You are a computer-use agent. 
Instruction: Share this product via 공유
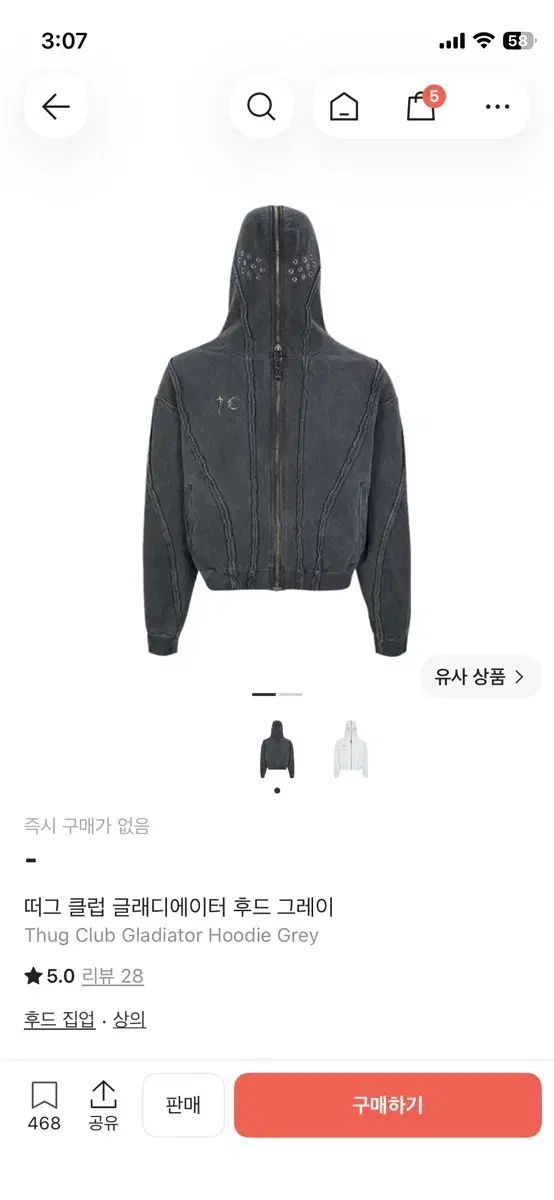click(x=103, y=1106)
